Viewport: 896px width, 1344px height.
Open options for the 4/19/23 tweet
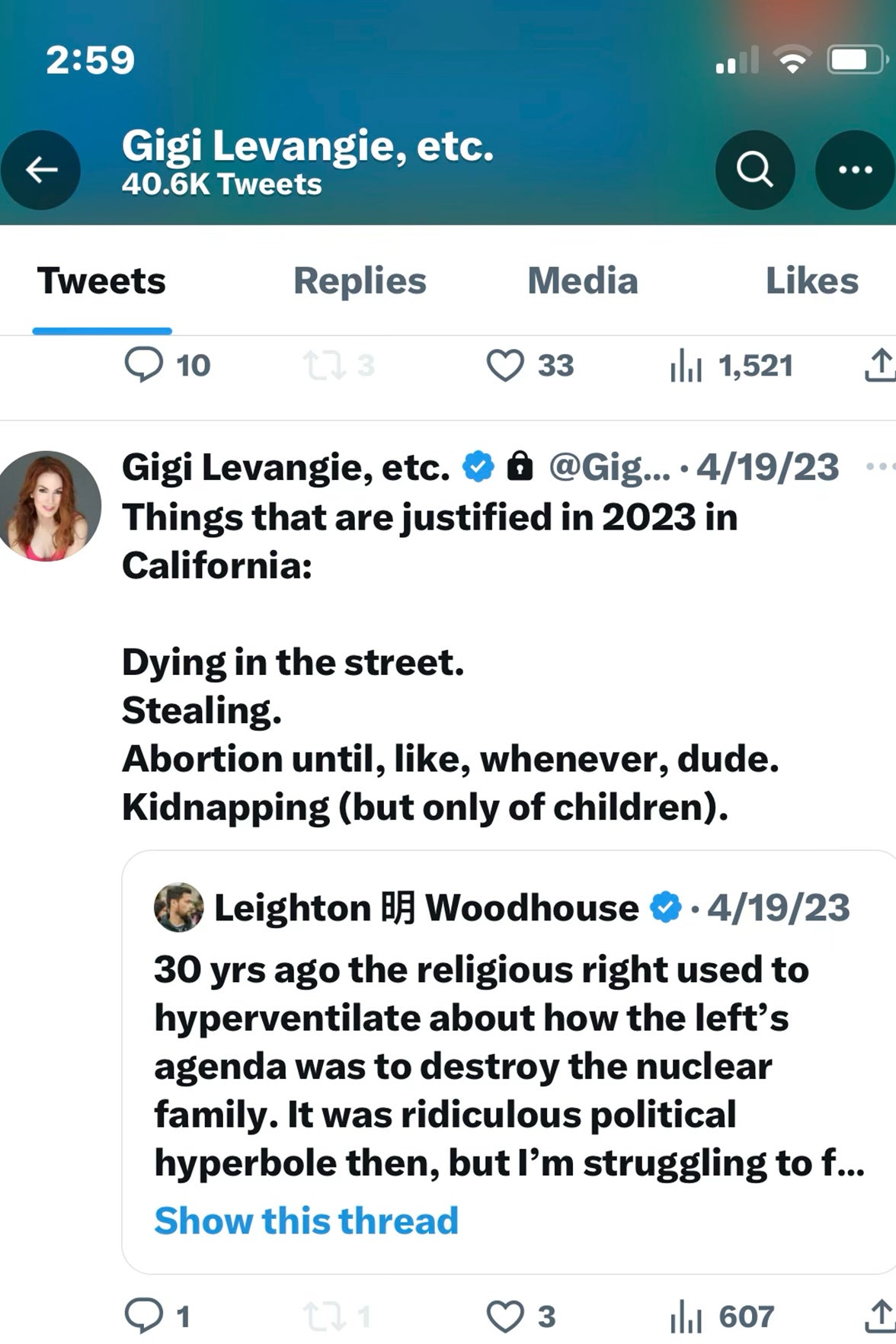(878, 466)
